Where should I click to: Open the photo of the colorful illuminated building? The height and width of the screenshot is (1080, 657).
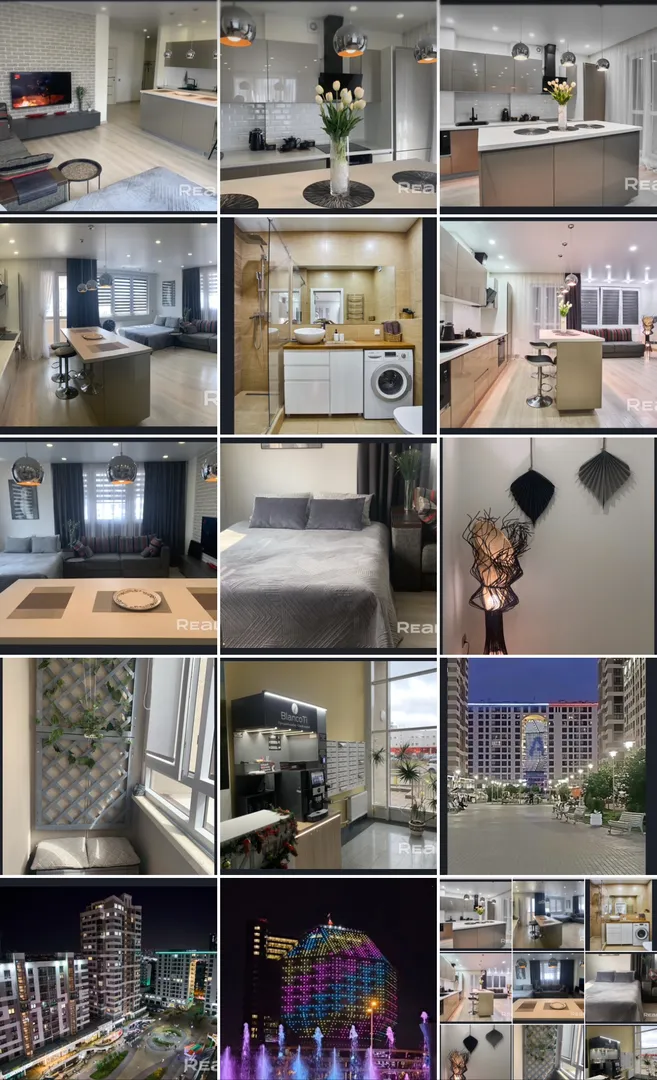click(328, 980)
